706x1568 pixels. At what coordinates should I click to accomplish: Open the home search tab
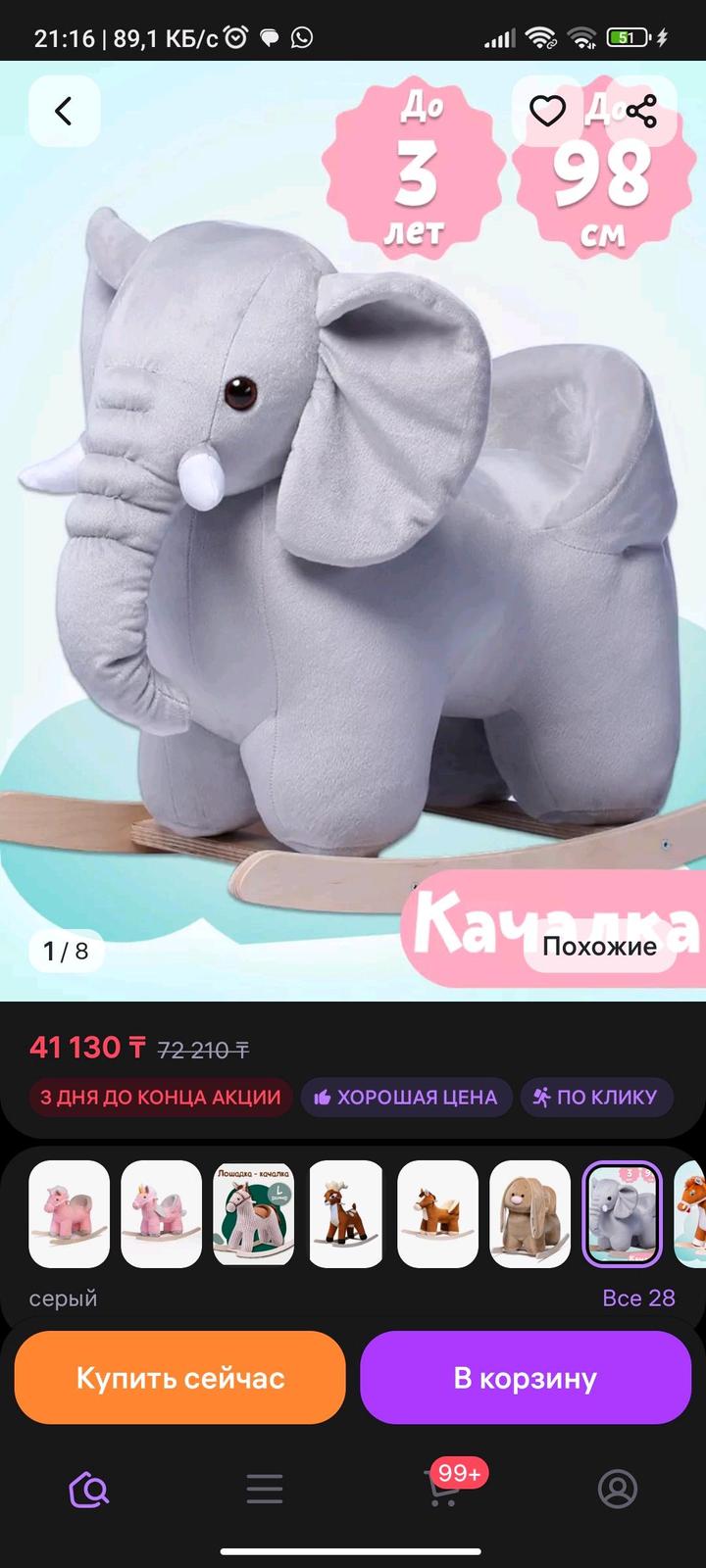click(x=88, y=1489)
